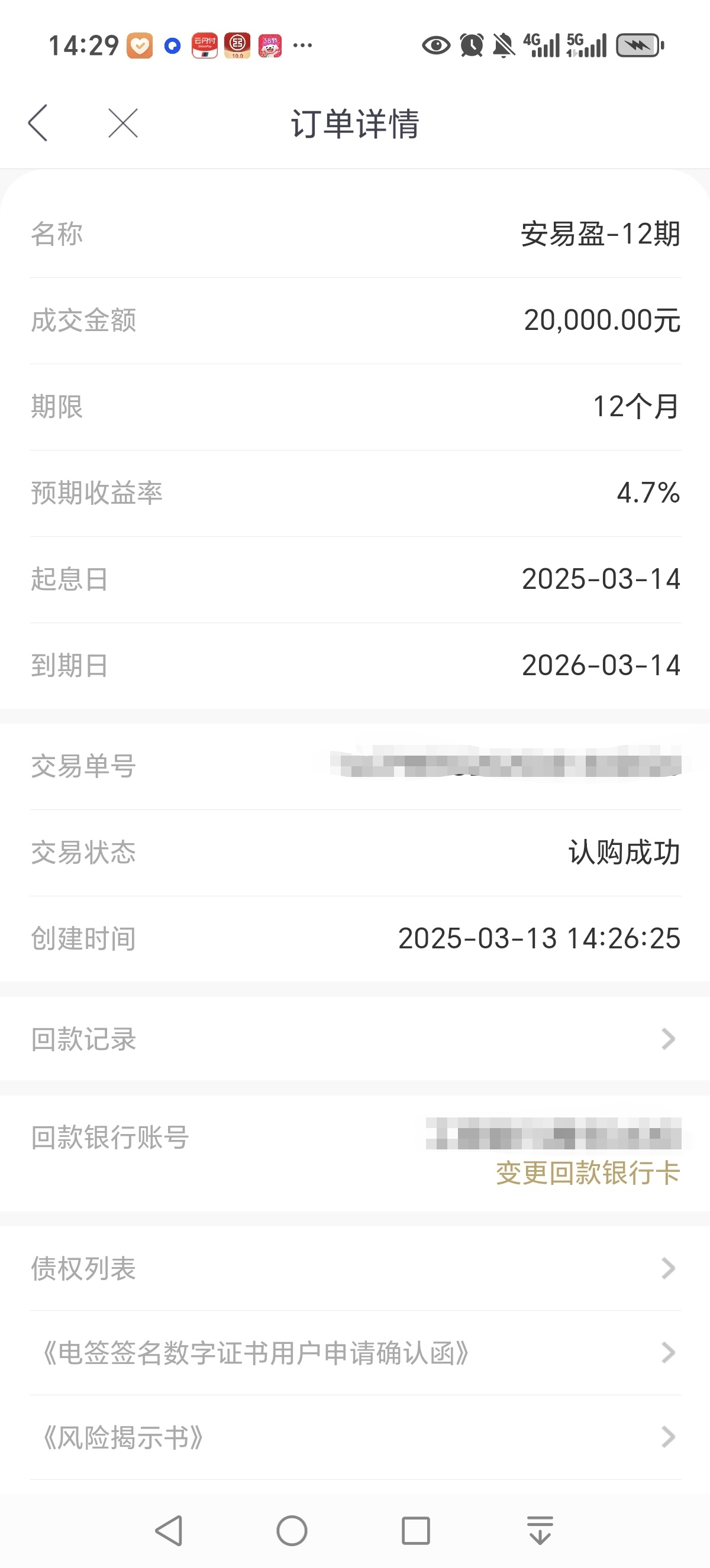The width and height of the screenshot is (710, 1568).
Task: Open 《电签签名数字证书用户申请确认函》 document
Action: pos(355,1353)
